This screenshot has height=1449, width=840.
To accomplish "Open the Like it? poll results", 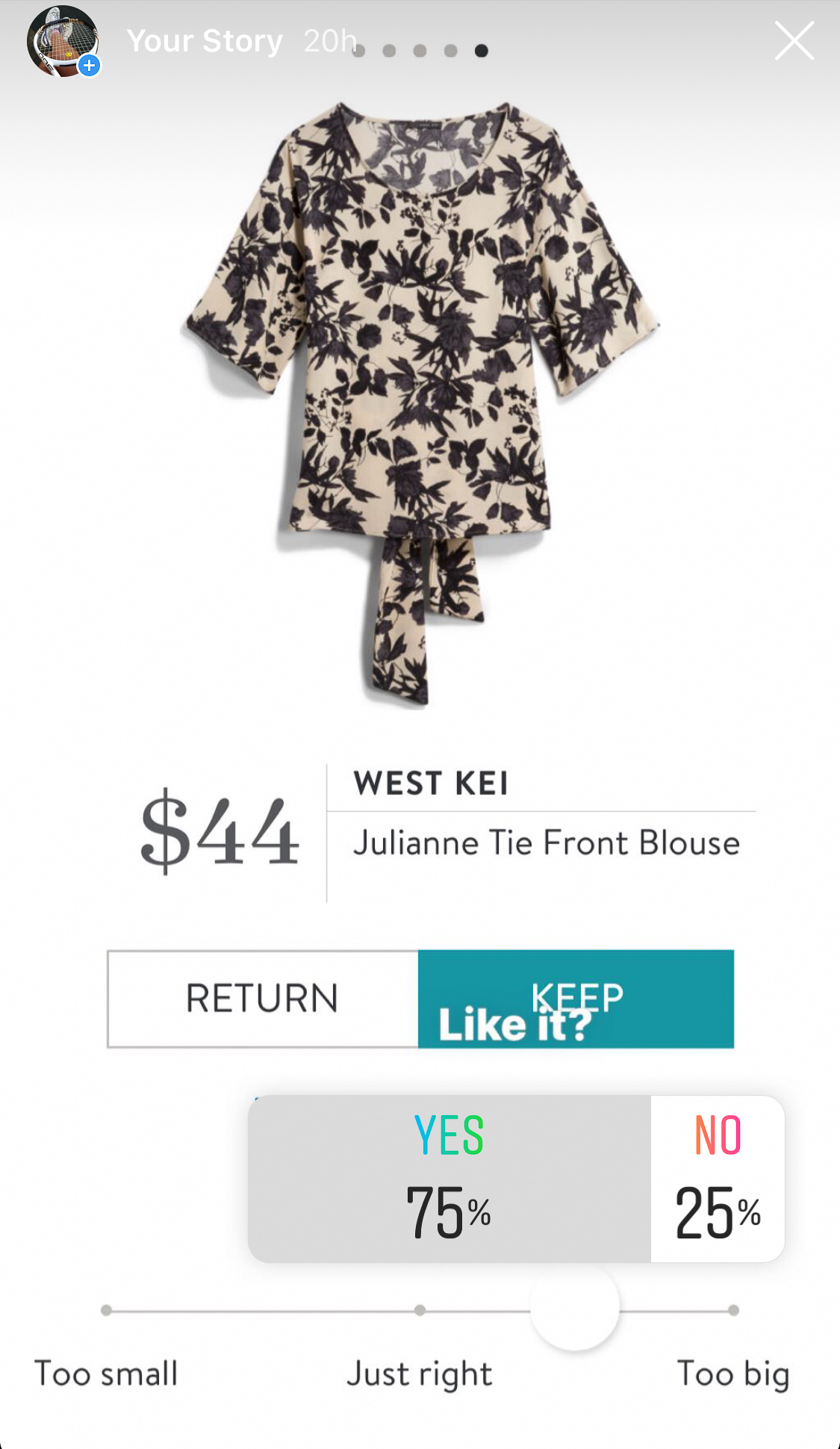I will tap(516, 1179).
